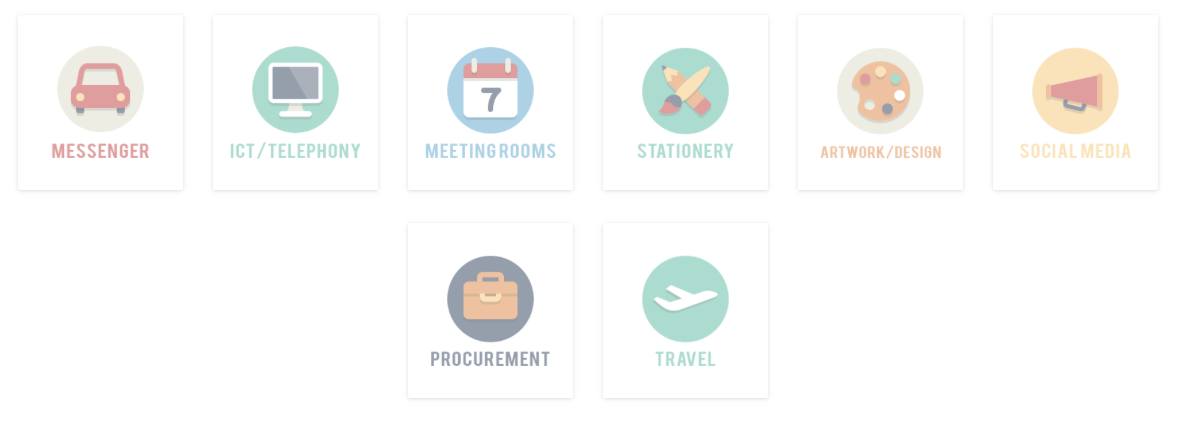Open the Messenger card
1190x425 pixels.
pyautogui.click(x=100, y=103)
